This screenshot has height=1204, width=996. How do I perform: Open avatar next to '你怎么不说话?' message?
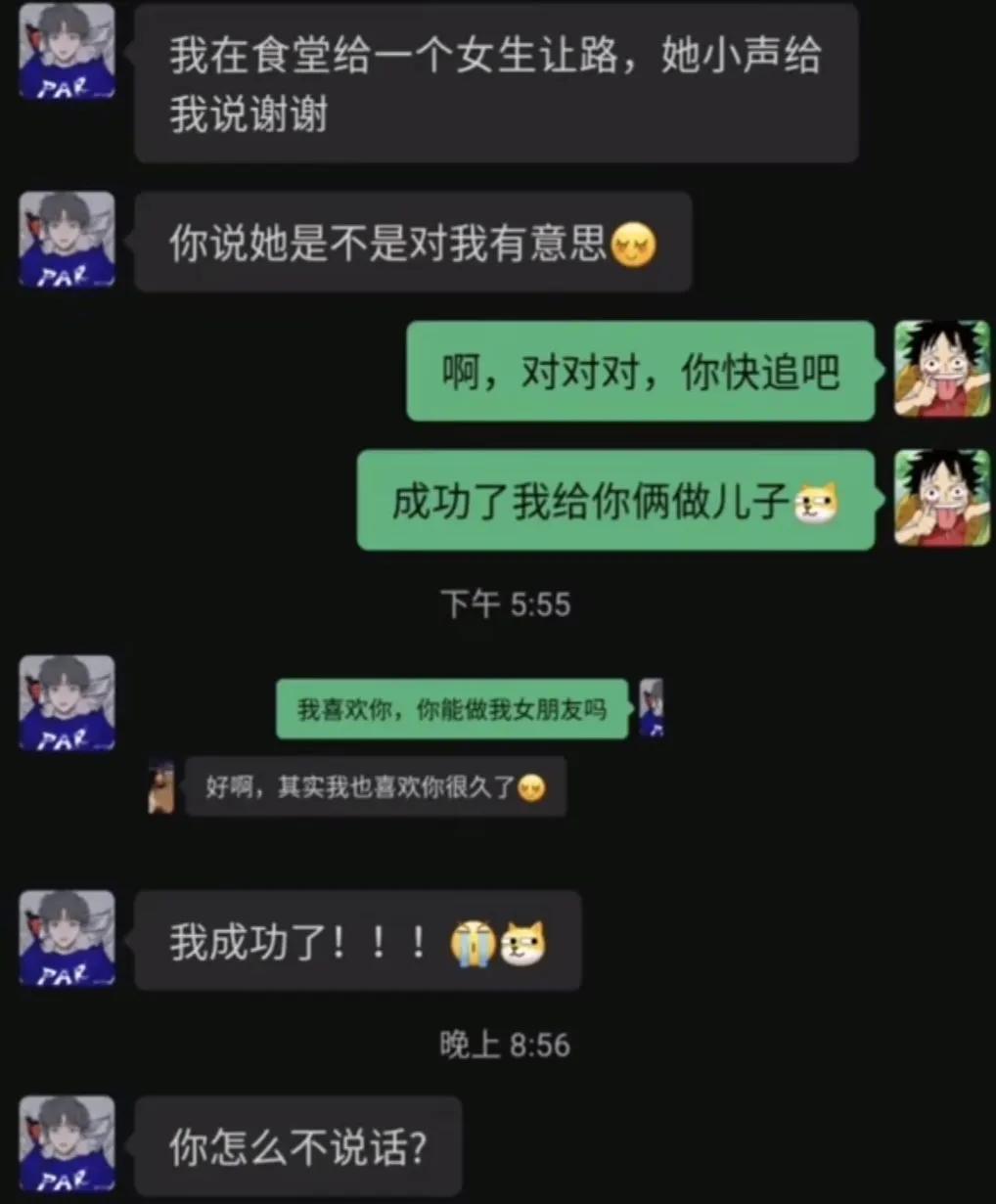coord(68,1142)
